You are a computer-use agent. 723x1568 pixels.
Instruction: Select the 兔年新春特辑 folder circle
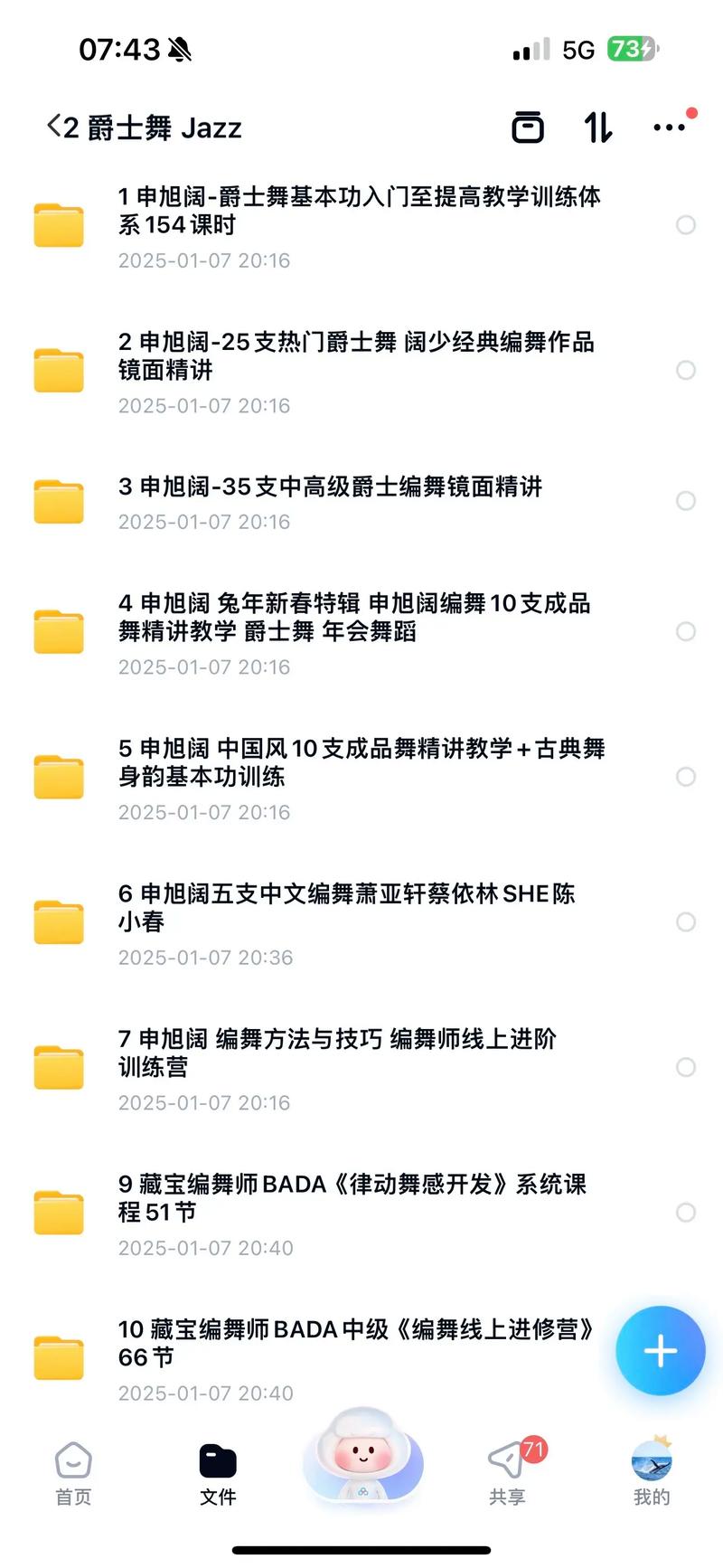click(685, 631)
